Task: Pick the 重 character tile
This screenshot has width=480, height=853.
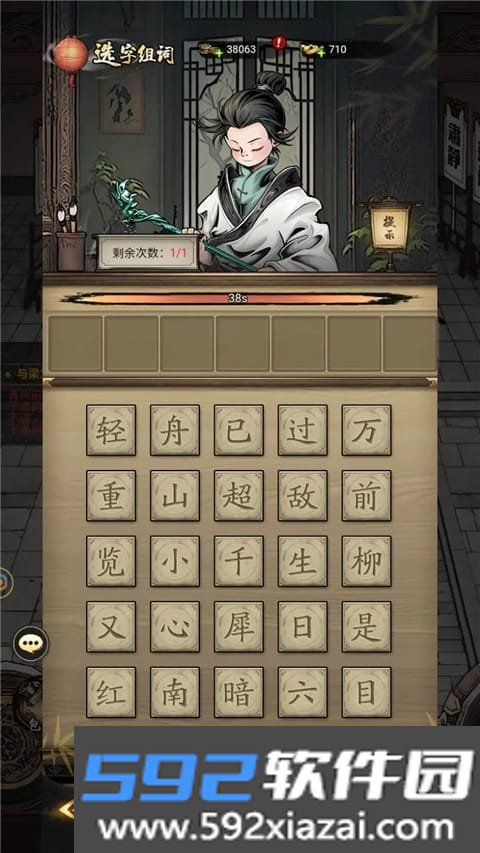Action: (111, 496)
